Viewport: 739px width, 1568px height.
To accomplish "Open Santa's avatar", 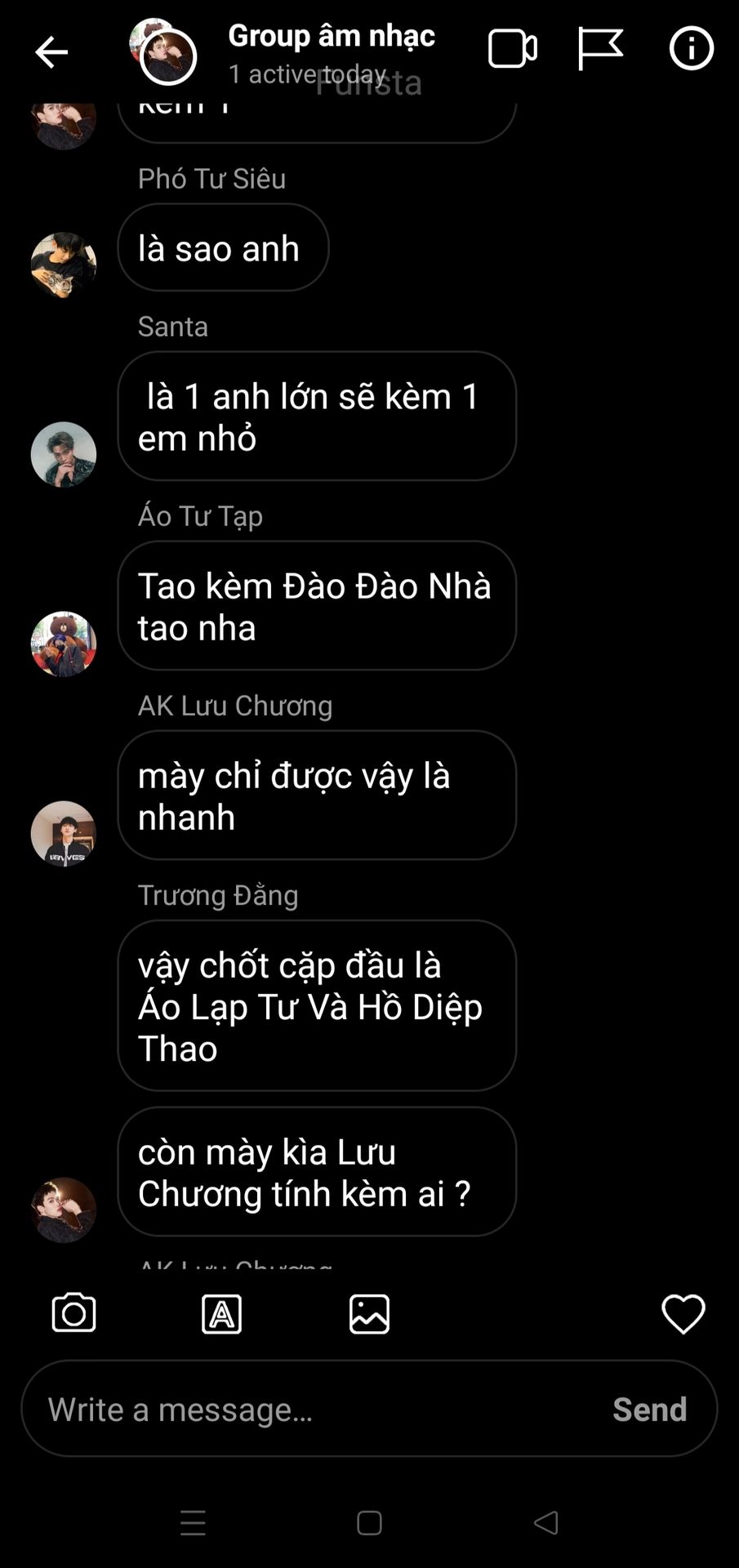I will pos(64,454).
